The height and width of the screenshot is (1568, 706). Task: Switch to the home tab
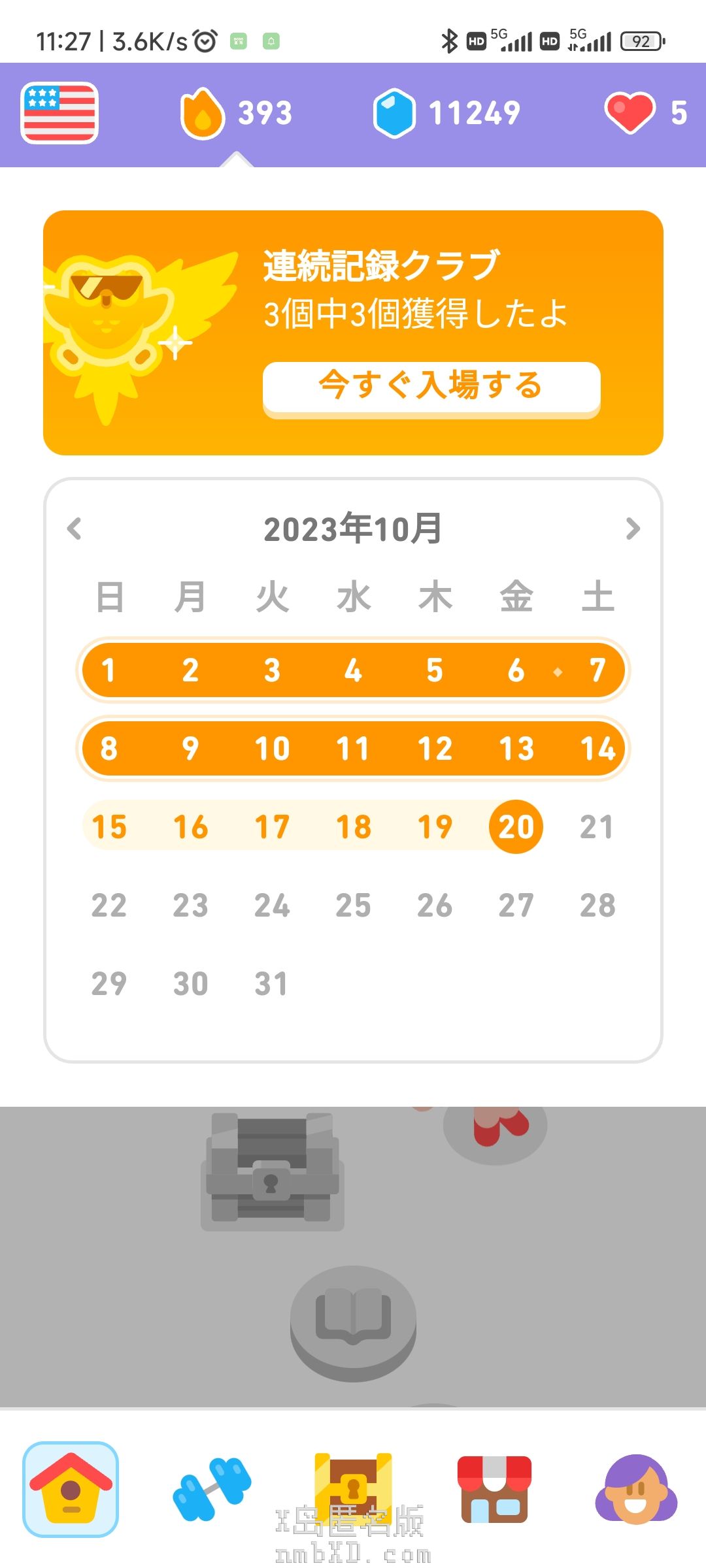(x=71, y=1489)
